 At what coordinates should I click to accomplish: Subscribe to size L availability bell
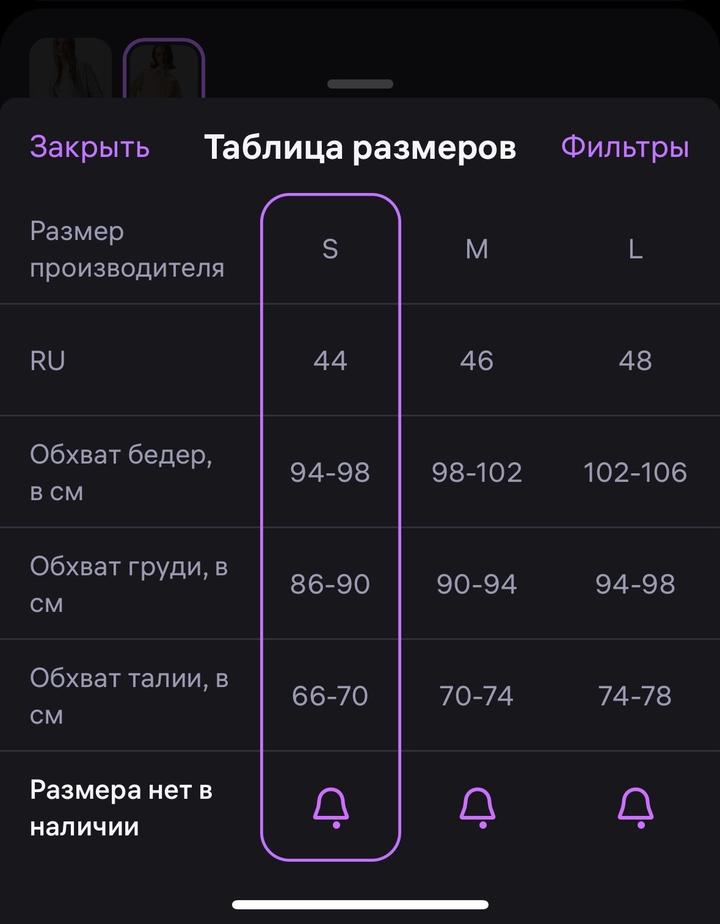pyautogui.click(x=635, y=806)
